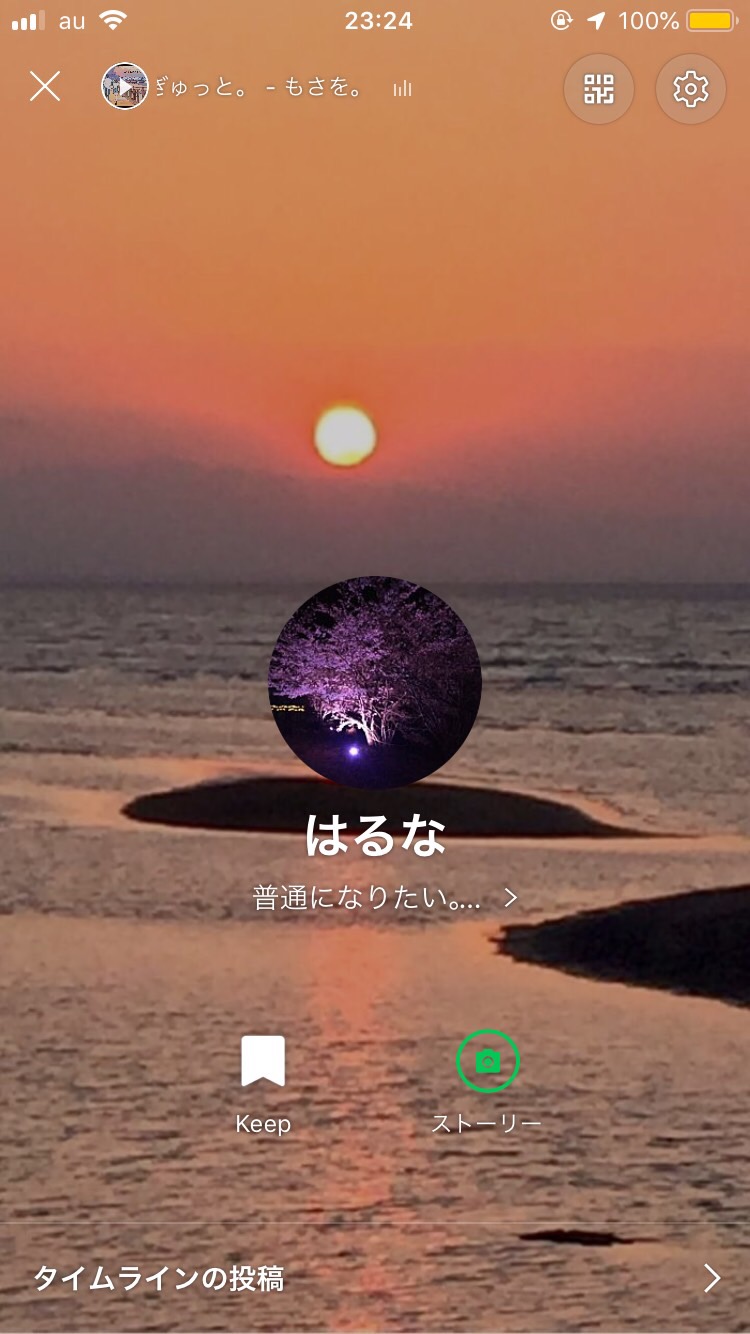Open the QR code button

pos(599,89)
